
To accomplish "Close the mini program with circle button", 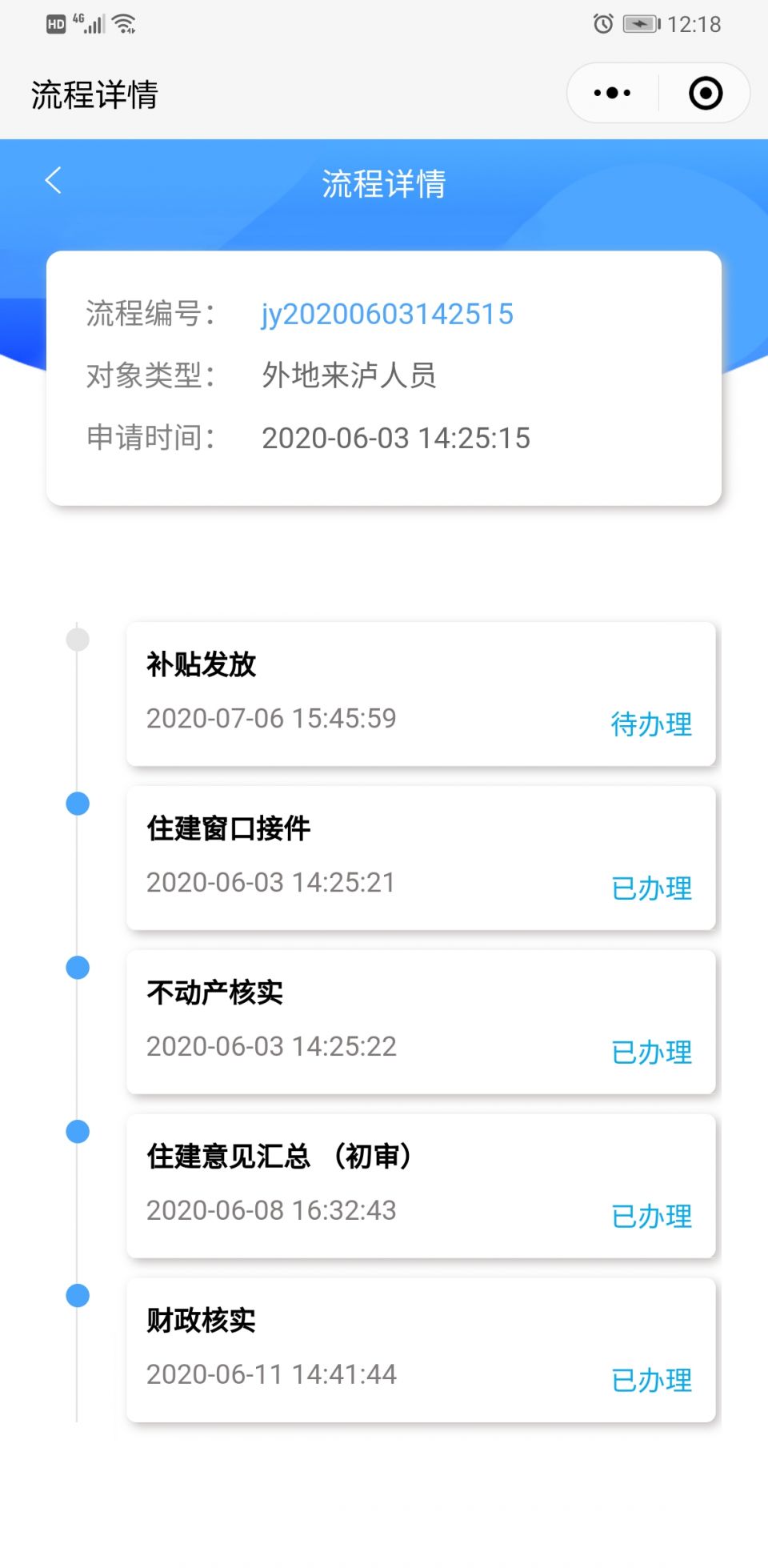I will tap(705, 94).
